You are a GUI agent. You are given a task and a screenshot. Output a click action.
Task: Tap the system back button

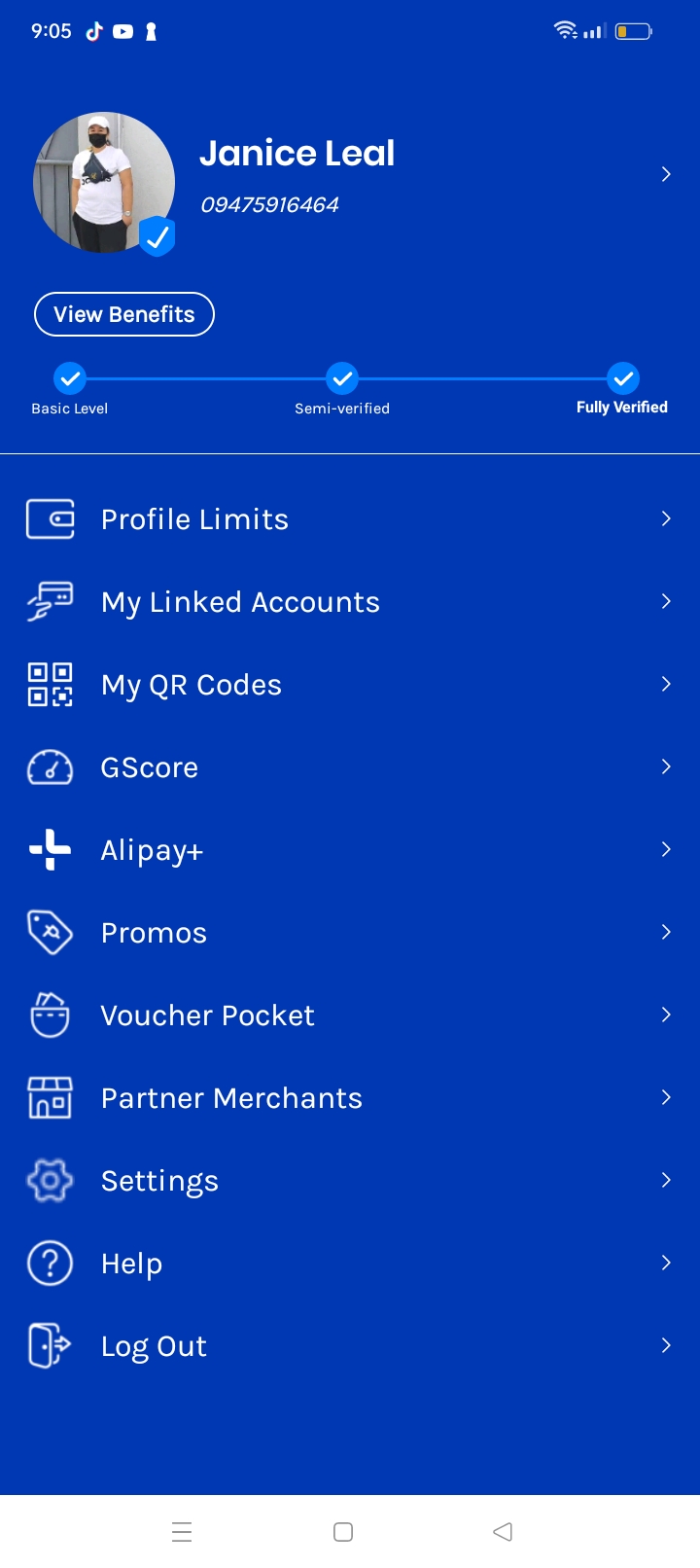tap(503, 1532)
